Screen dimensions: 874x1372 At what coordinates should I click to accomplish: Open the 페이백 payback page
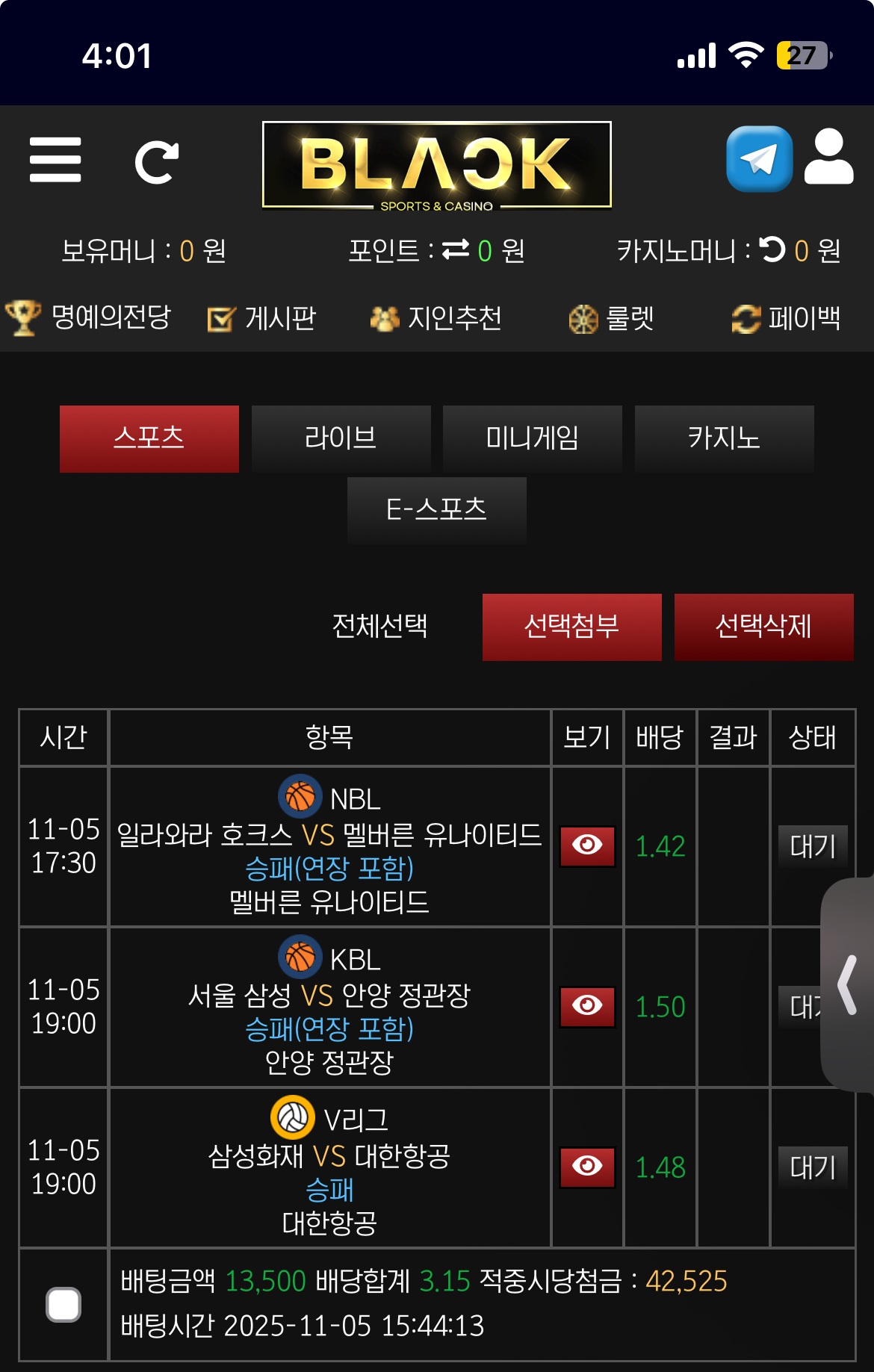pos(786,319)
